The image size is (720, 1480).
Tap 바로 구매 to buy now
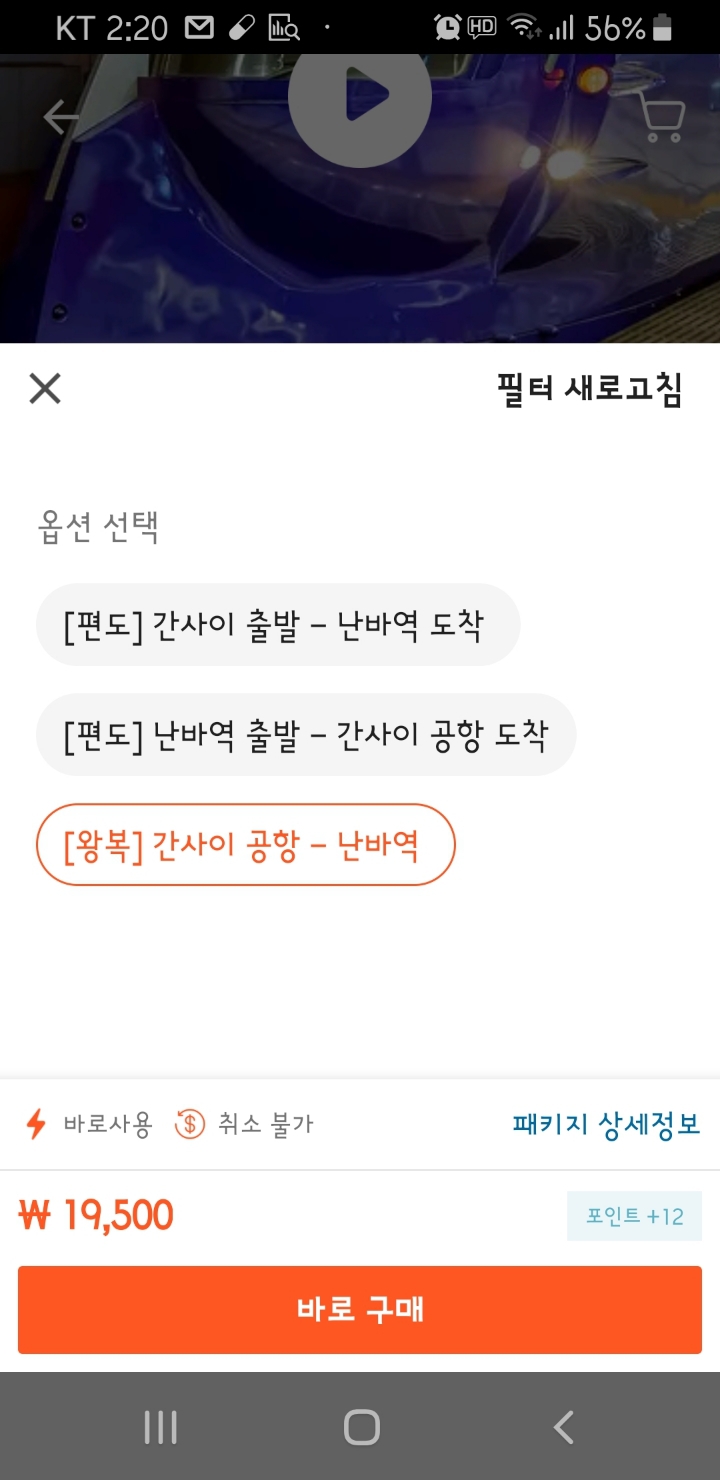tap(360, 1310)
